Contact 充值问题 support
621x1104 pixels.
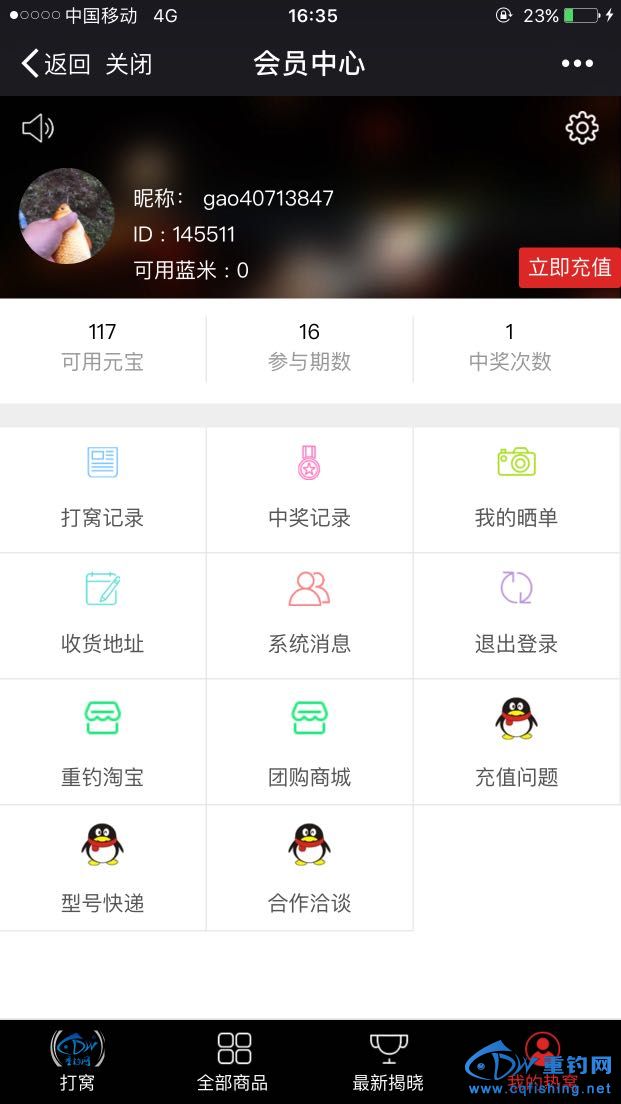tap(516, 741)
